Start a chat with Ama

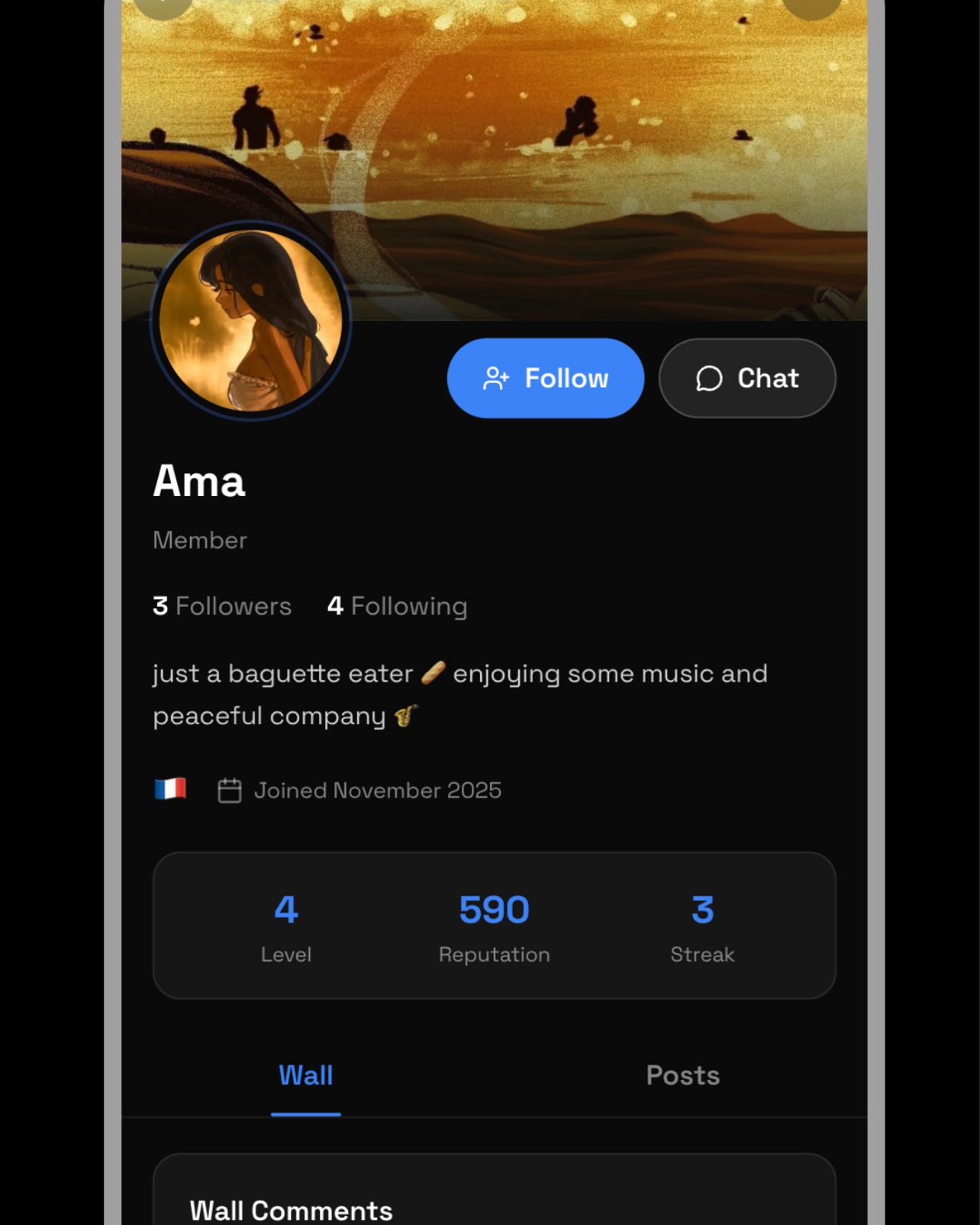coord(746,378)
